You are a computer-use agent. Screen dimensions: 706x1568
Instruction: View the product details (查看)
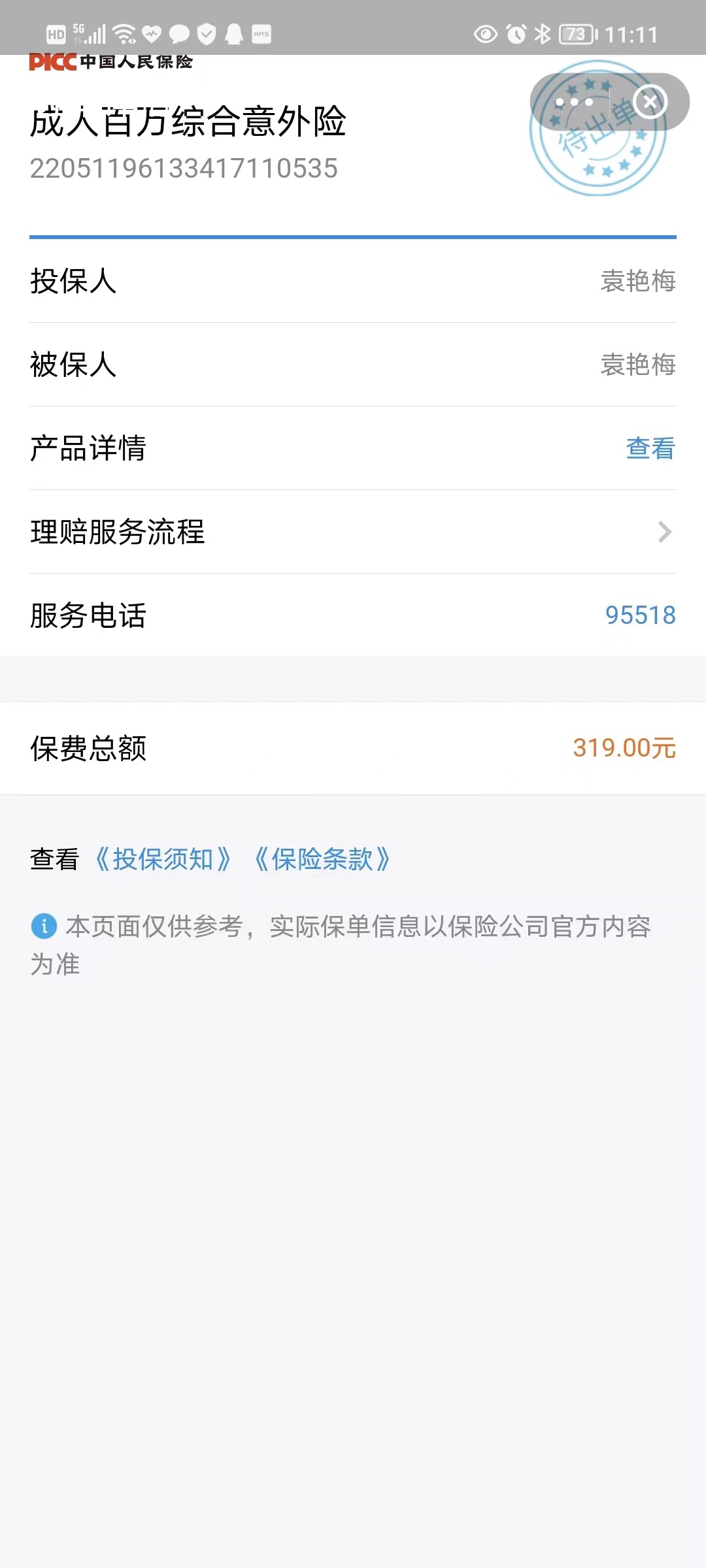650,448
